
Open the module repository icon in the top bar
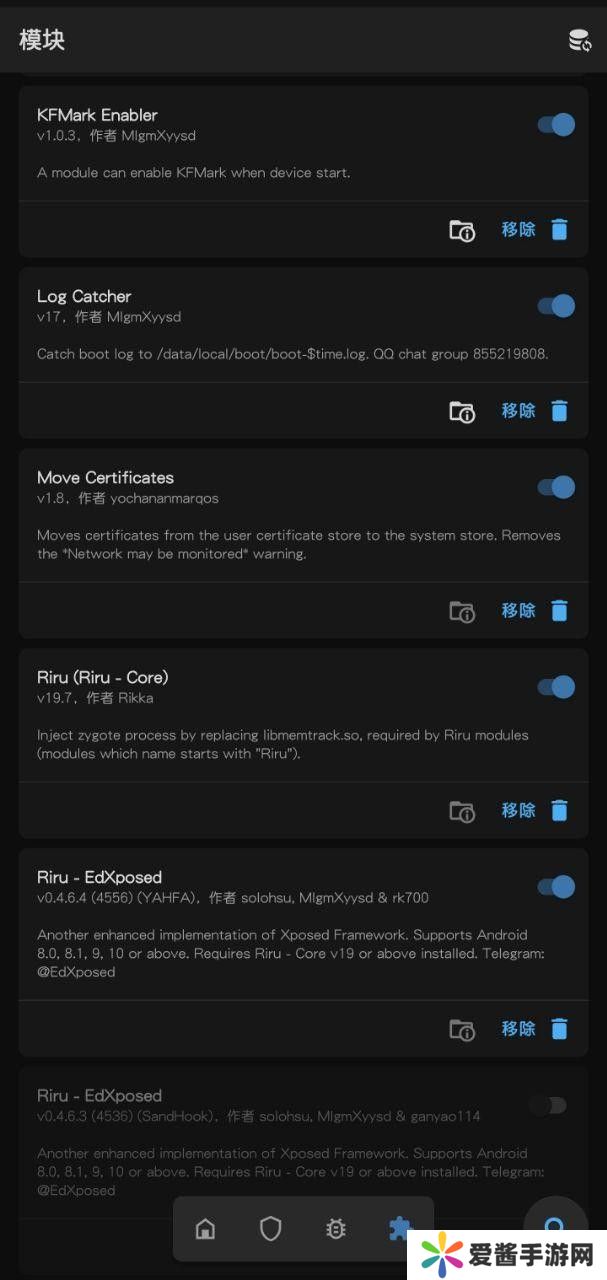pyautogui.click(x=579, y=40)
